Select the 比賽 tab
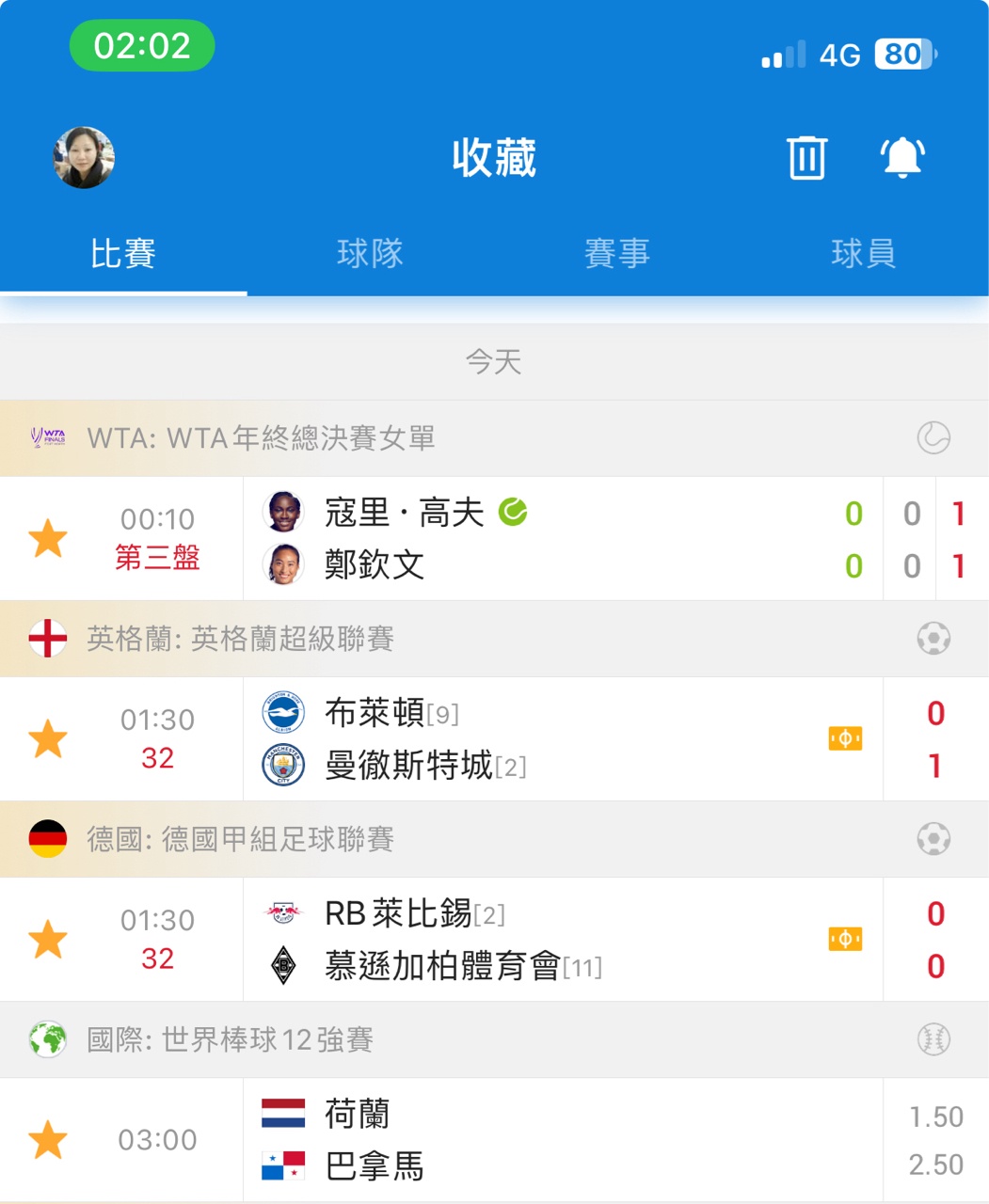Screen dimensions: 989x1204 tap(123, 254)
